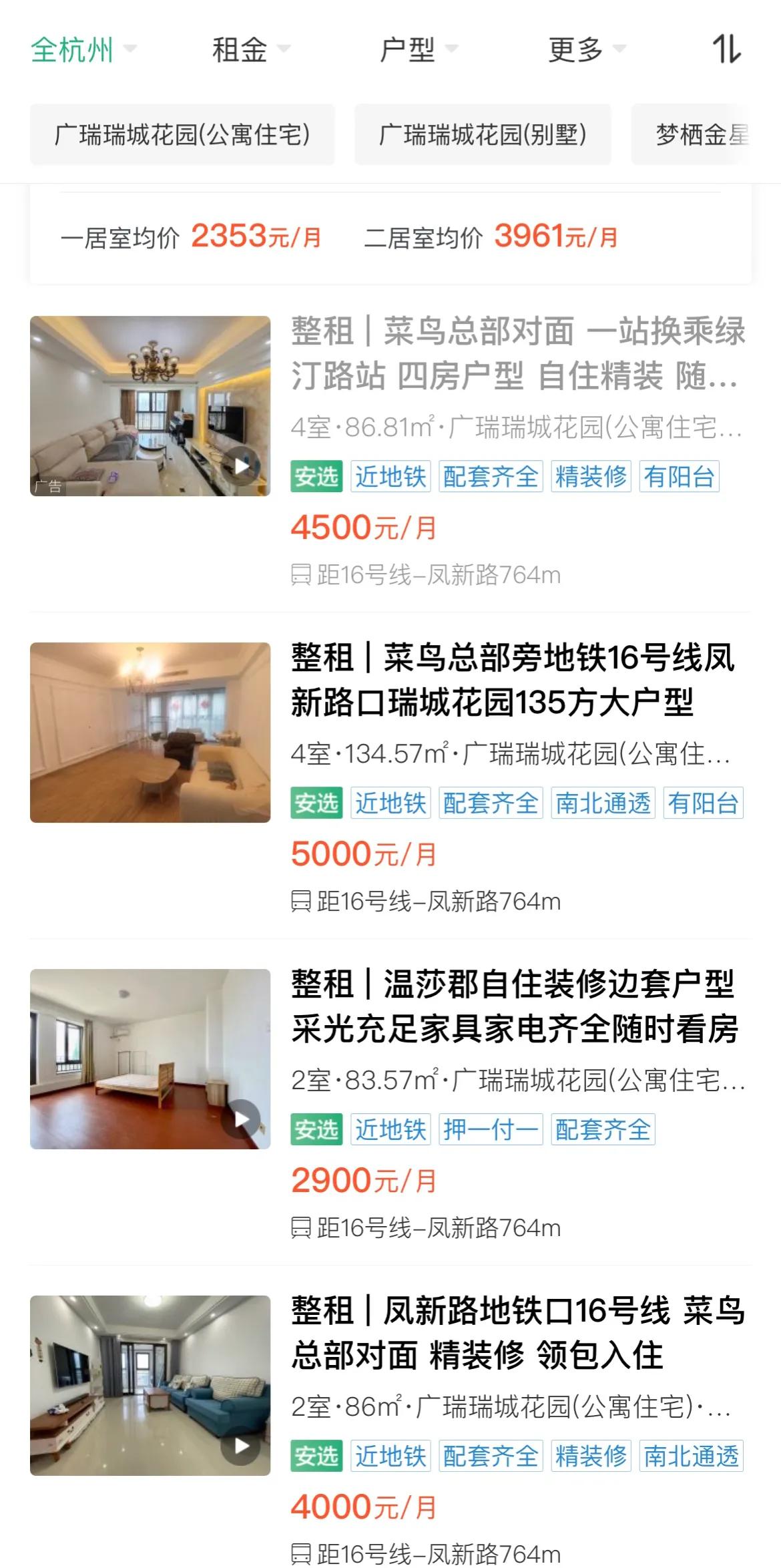Toggle the 广瑞瑞城花园(别墅) filter chip

tap(482, 133)
